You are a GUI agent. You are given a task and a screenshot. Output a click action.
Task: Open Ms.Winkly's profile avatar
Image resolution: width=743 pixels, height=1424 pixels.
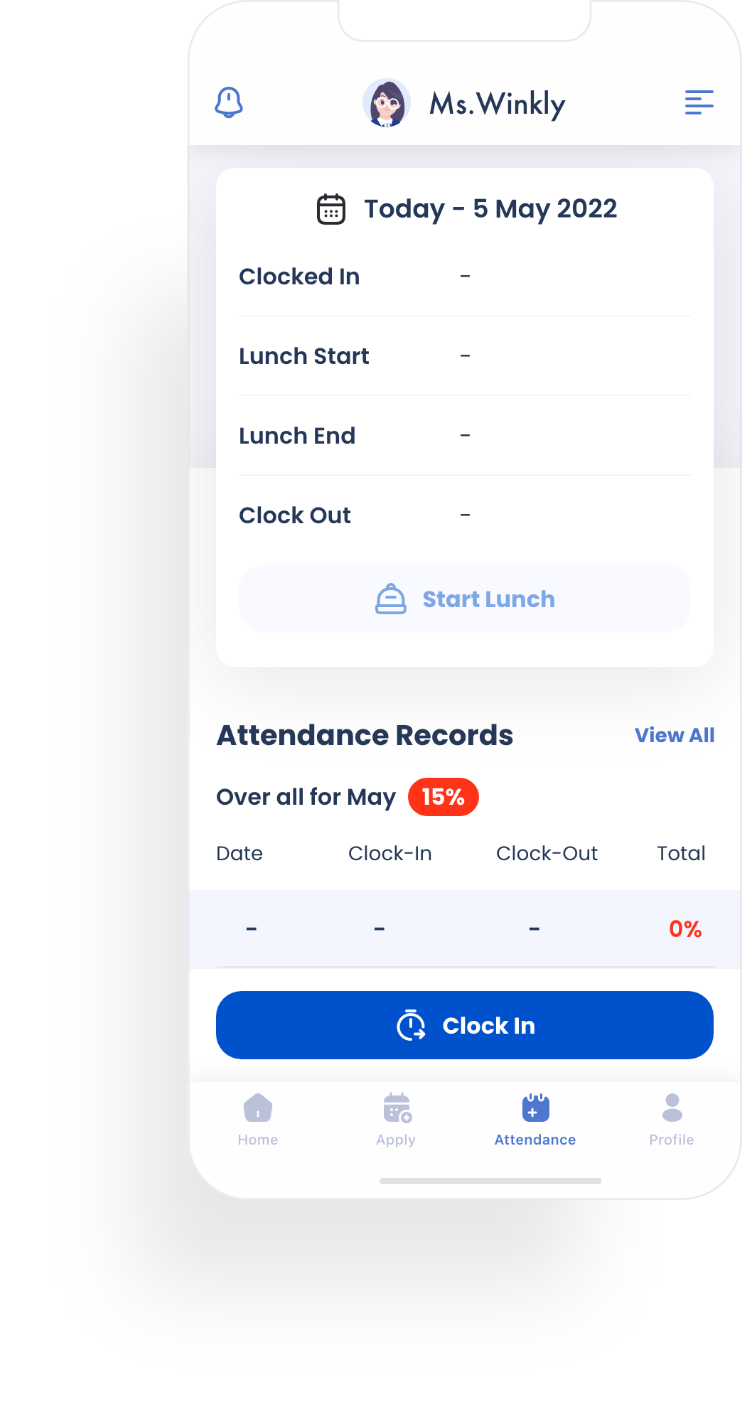pyautogui.click(x=386, y=103)
